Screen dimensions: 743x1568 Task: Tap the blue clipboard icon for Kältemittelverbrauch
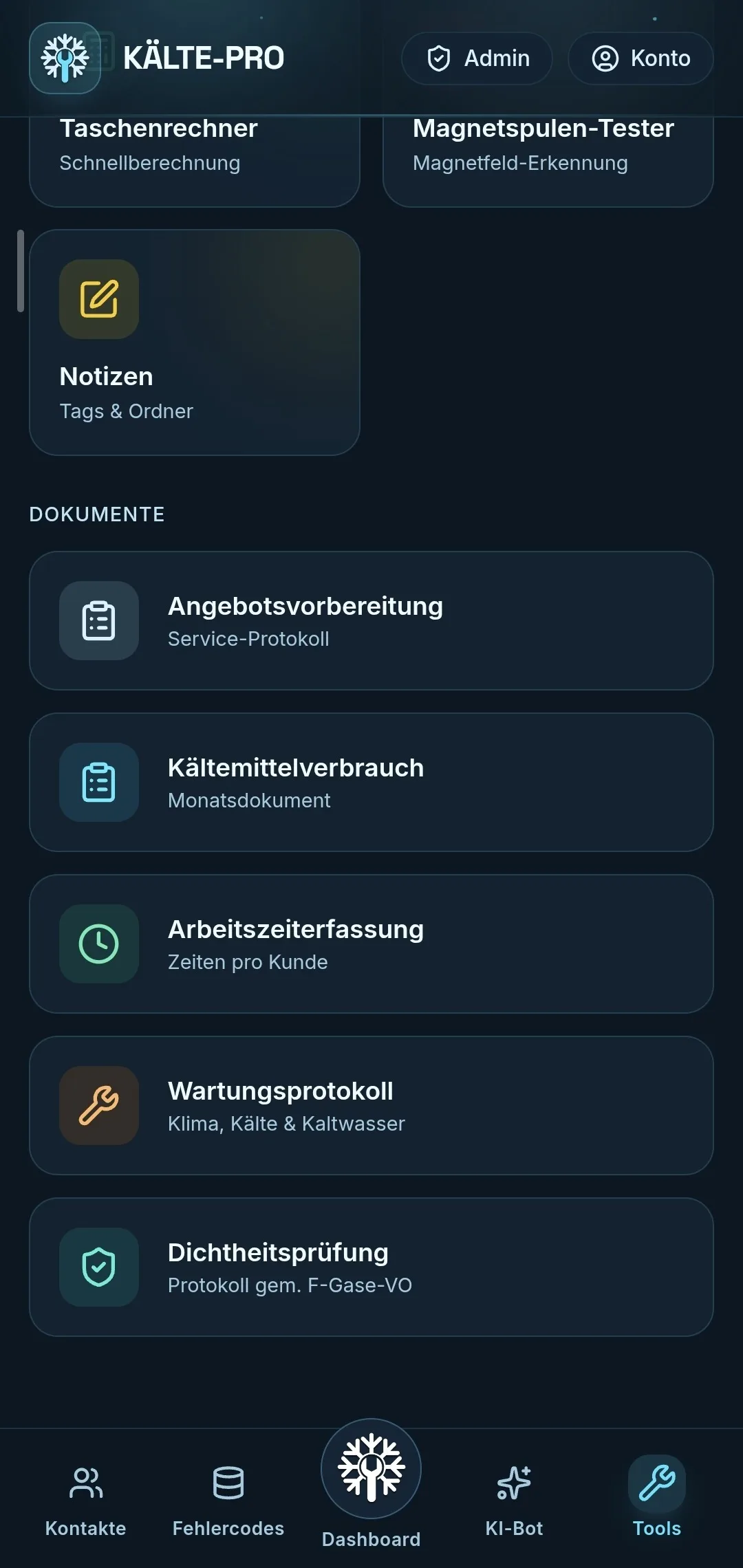tap(99, 783)
